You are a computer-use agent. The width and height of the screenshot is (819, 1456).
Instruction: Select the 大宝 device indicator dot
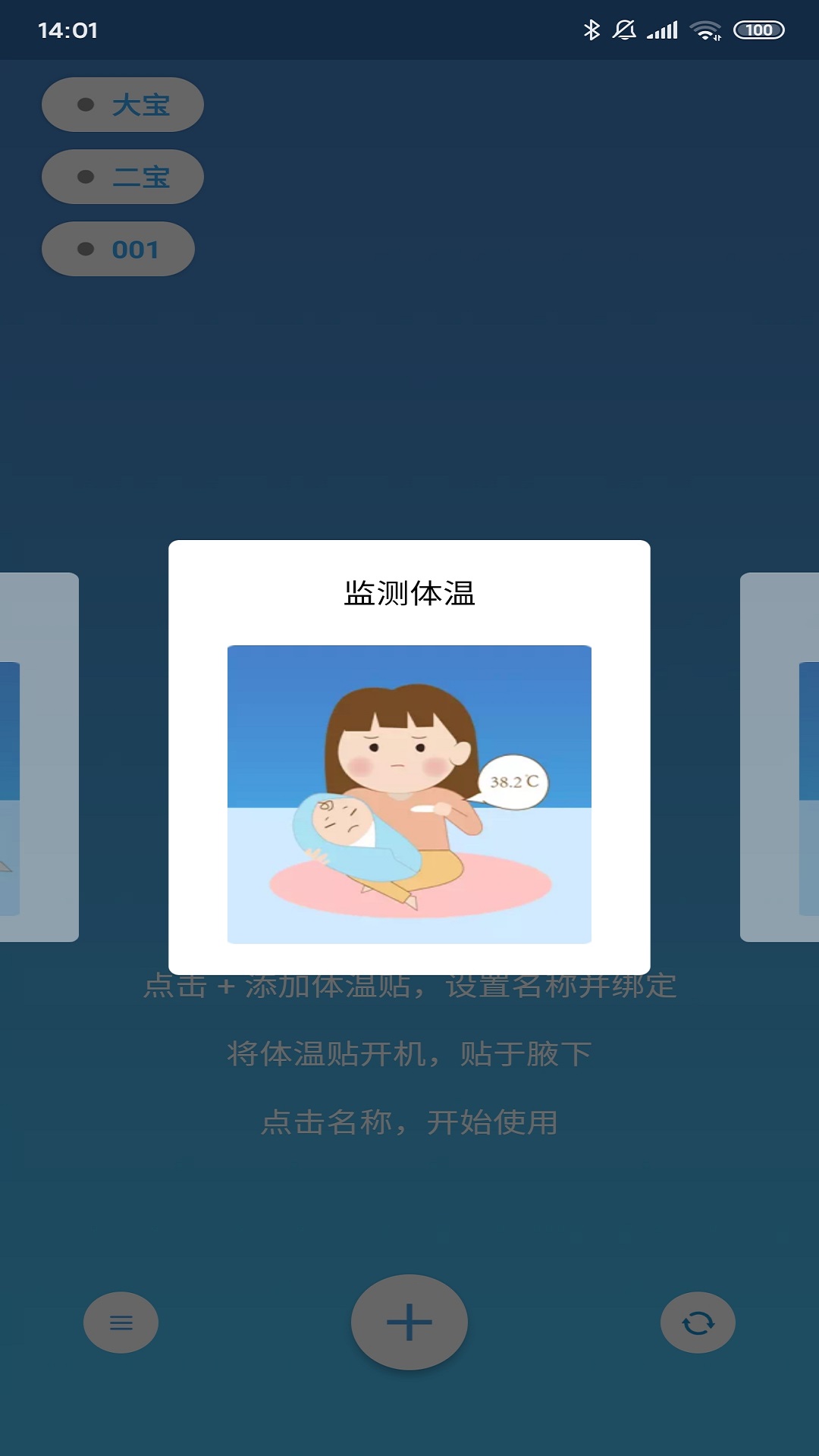[85, 105]
